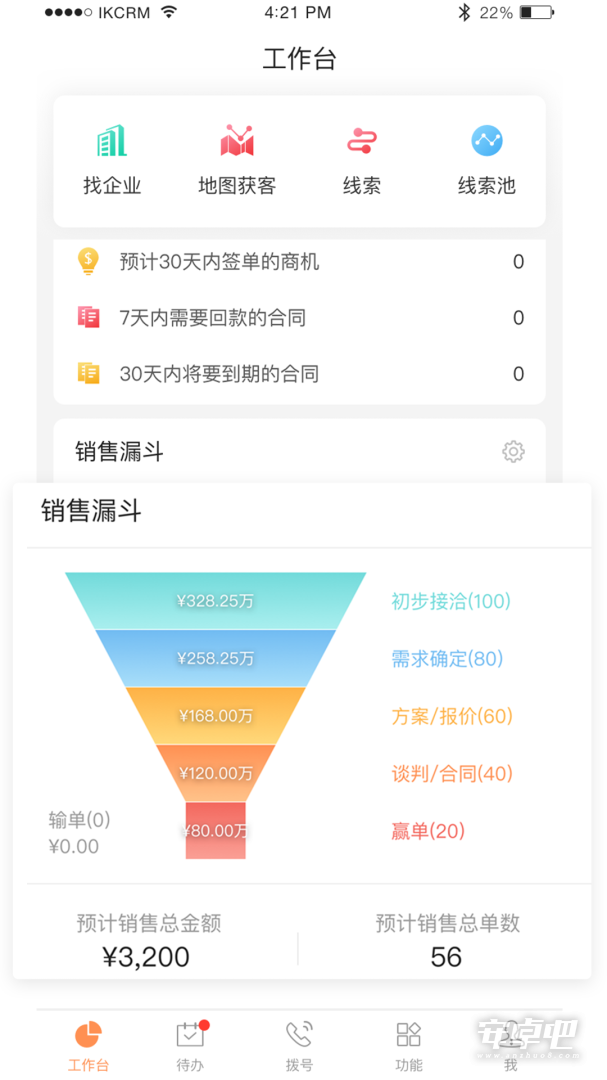Switch to the 我 profile tab
Viewport: 607px width, 1080px height.
[511, 1046]
